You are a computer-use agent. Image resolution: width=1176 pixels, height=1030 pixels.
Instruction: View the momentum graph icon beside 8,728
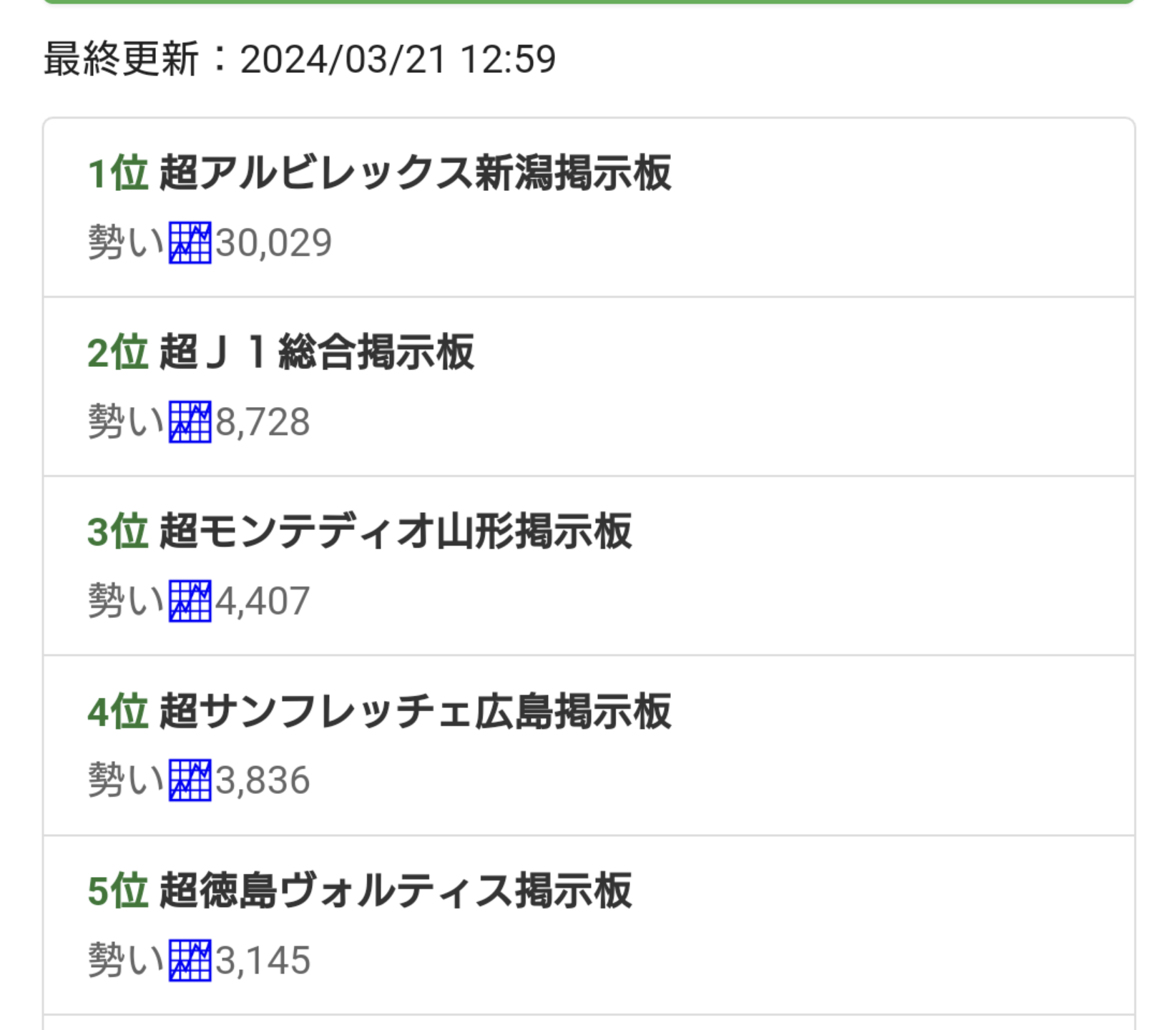tap(190, 422)
